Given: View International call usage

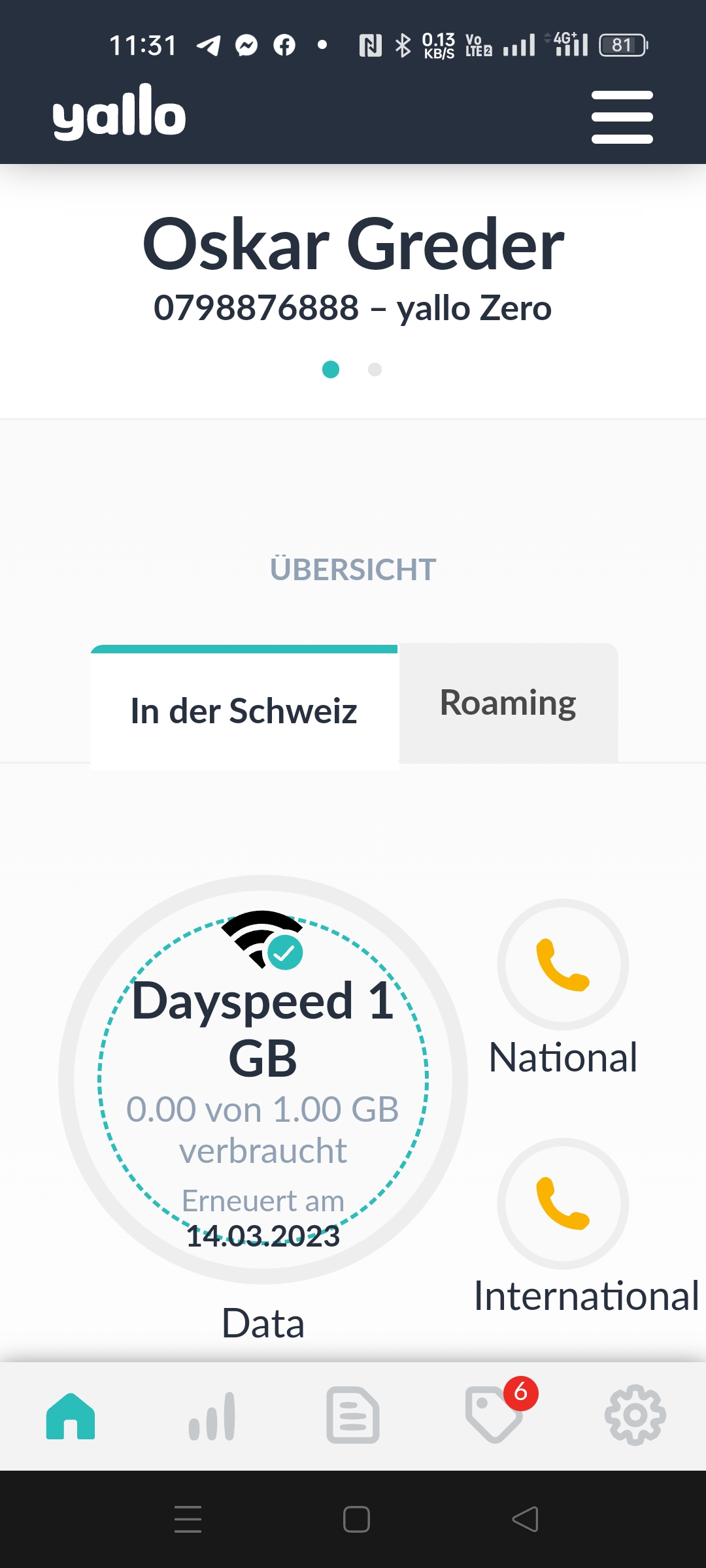Looking at the screenshot, I should (x=563, y=1203).
